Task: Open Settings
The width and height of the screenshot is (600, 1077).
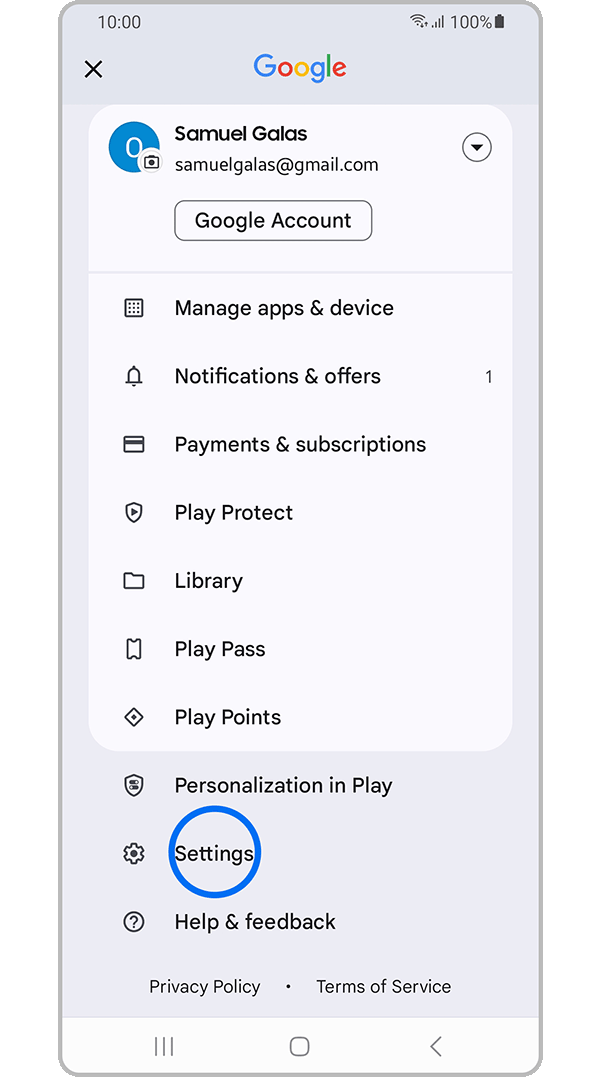Action: 213,854
